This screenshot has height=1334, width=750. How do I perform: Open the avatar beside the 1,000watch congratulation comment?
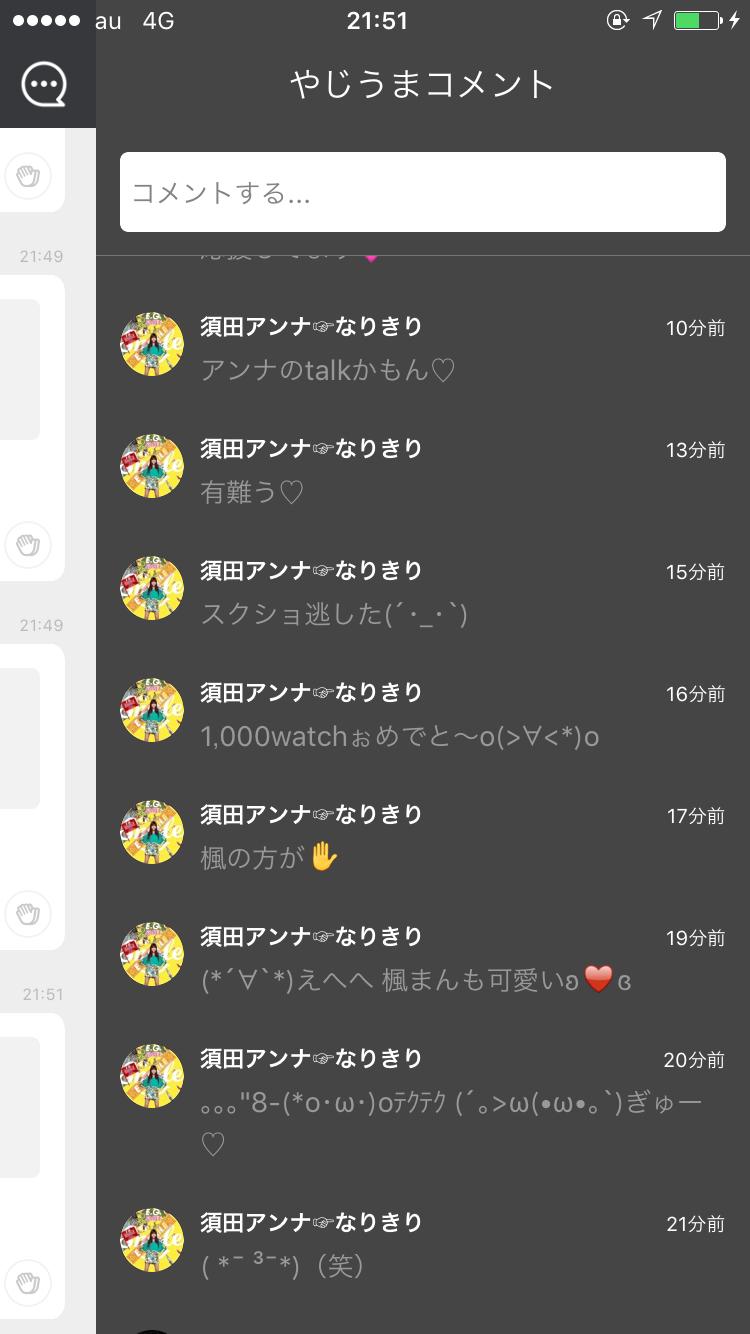[151, 710]
